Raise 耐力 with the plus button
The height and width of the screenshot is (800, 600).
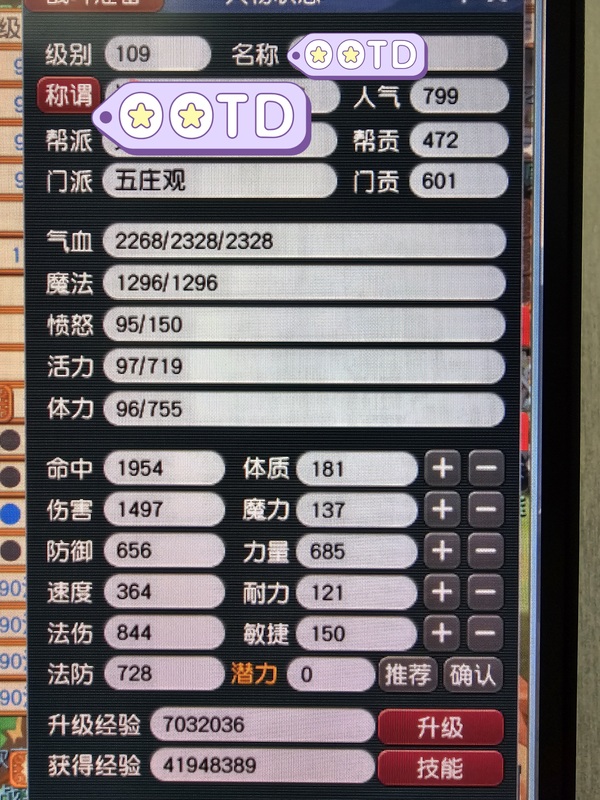point(442,592)
